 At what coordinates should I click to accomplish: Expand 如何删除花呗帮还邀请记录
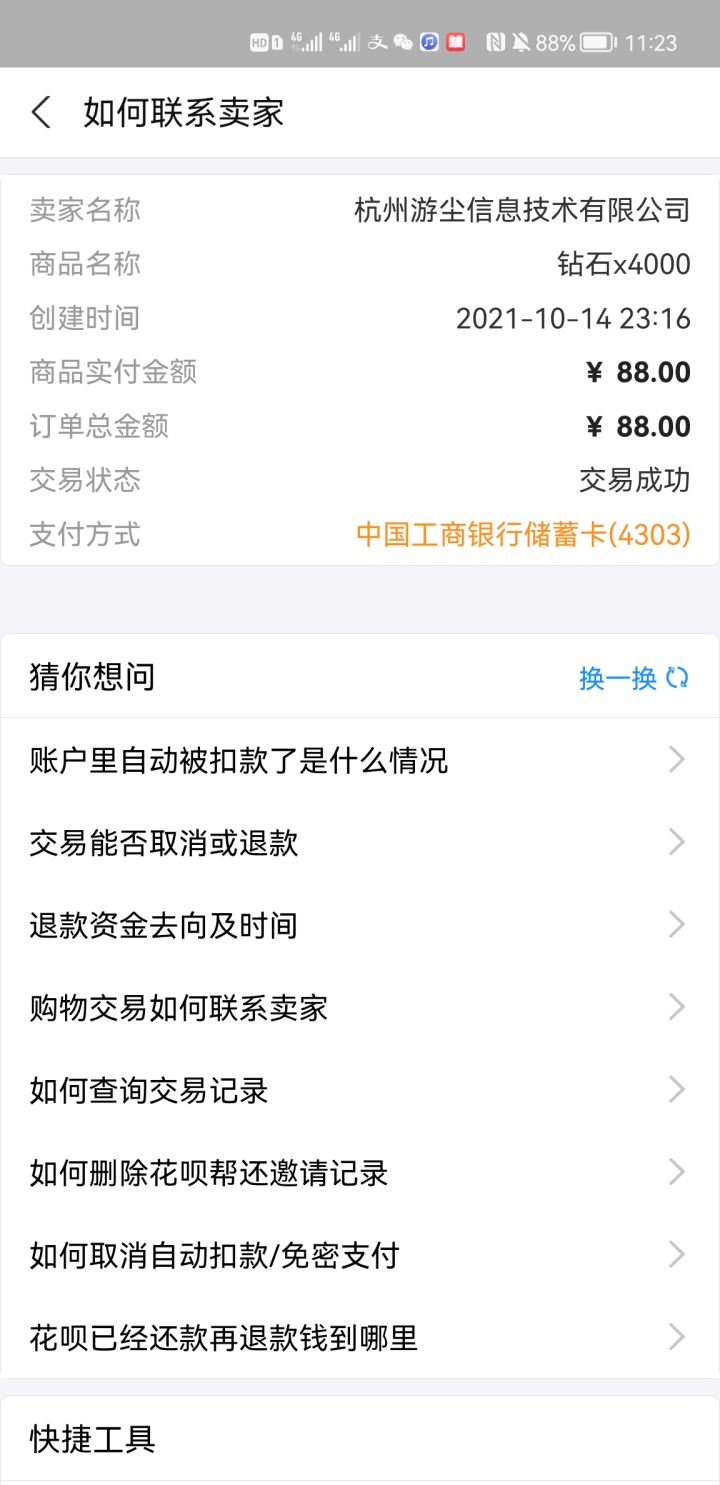point(360,1172)
